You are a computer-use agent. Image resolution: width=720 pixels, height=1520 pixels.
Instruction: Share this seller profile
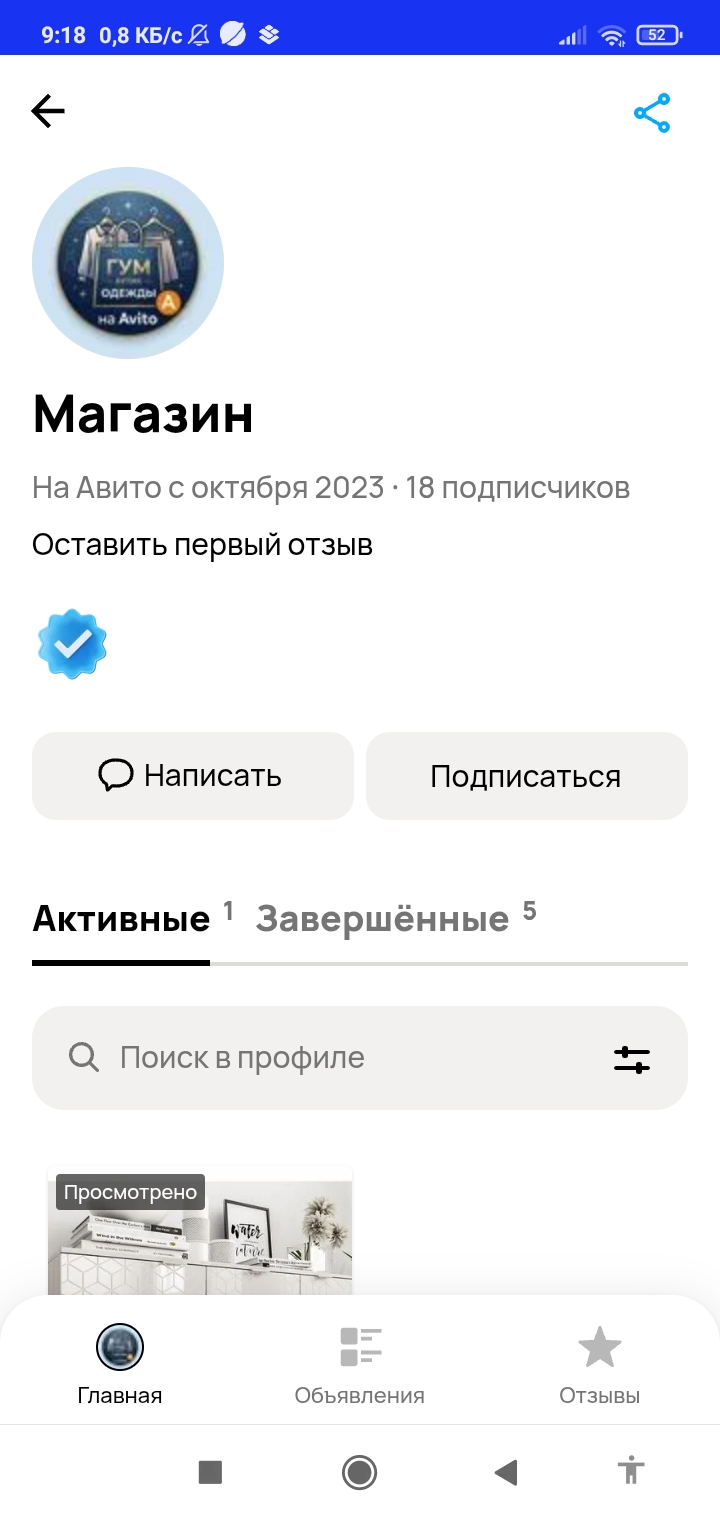tap(652, 114)
